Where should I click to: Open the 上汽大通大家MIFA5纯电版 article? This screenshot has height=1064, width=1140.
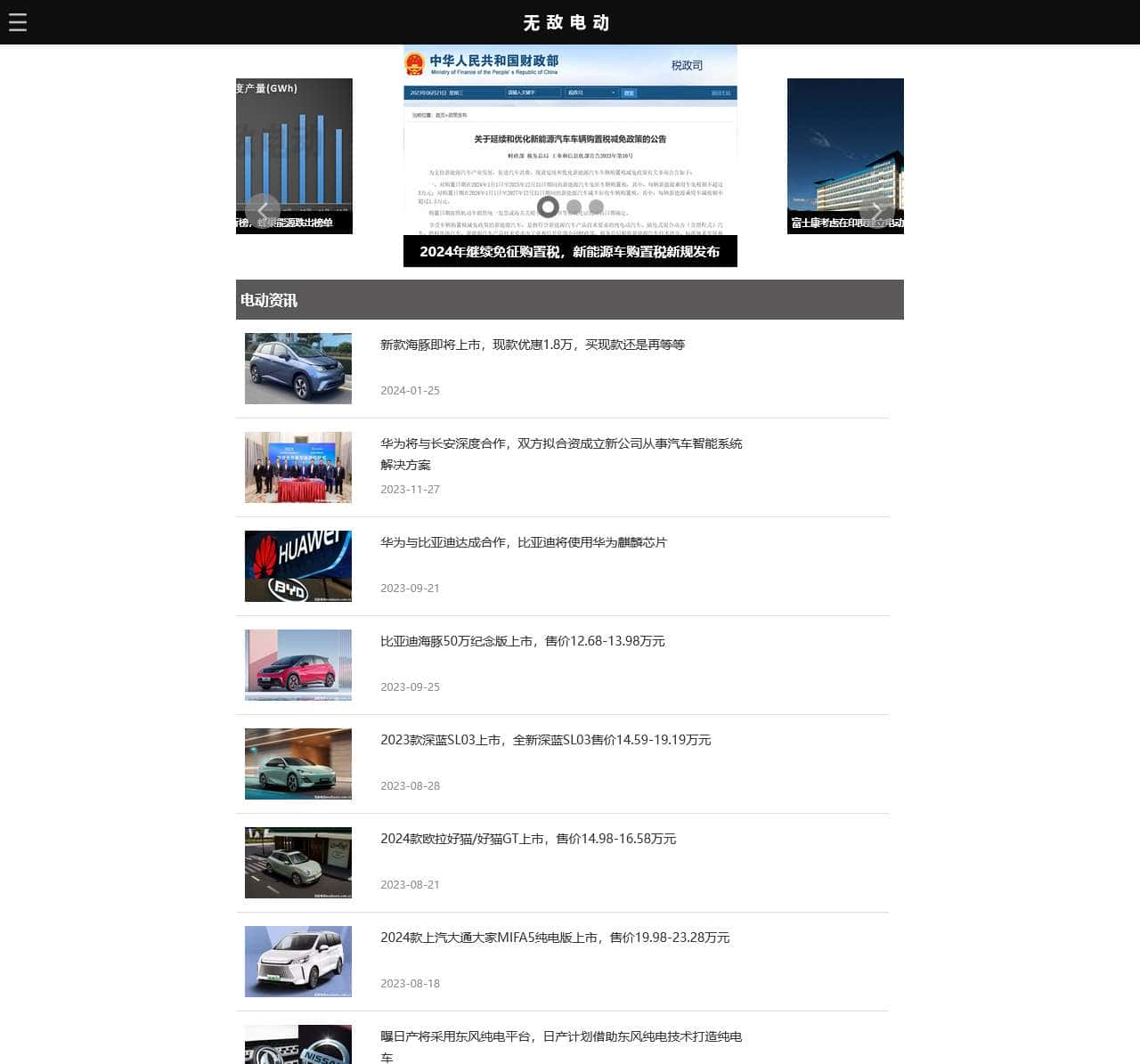[554, 938]
